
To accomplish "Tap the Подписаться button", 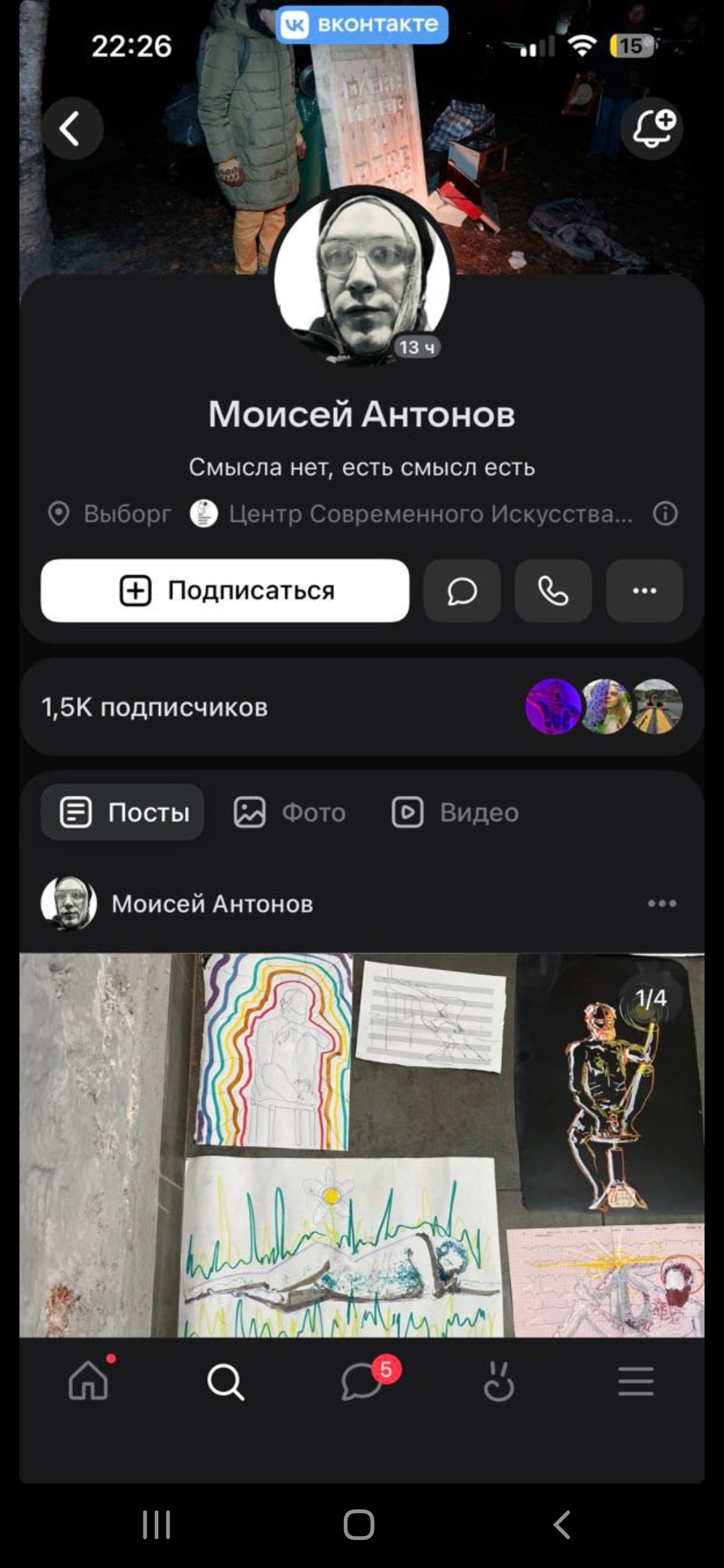I will (225, 590).
